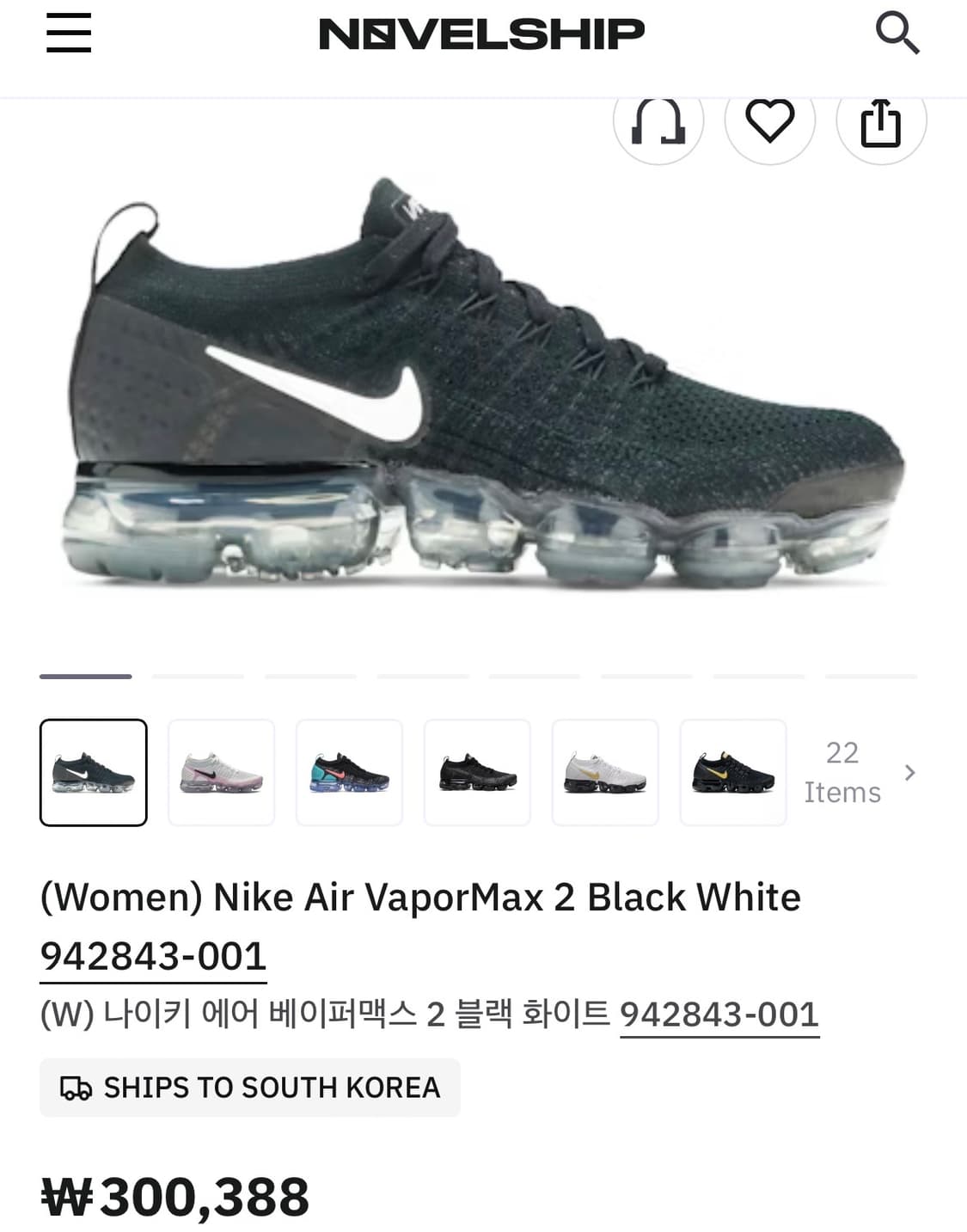Image resolution: width=967 pixels, height=1232 pixels.
Task: Click the search magnifier icon
Action: (x=900, y=33)
